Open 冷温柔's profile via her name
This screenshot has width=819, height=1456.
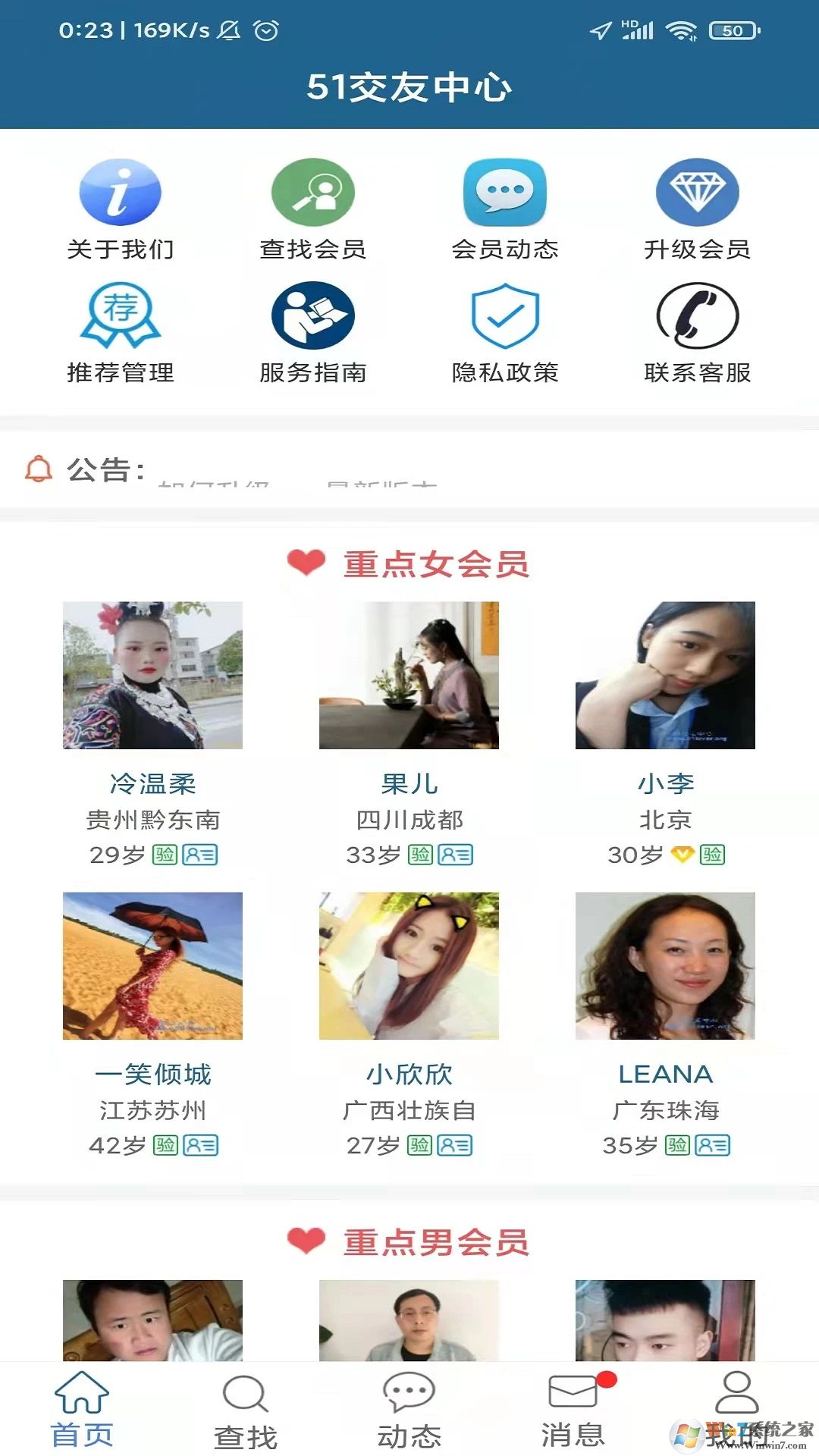152,785
